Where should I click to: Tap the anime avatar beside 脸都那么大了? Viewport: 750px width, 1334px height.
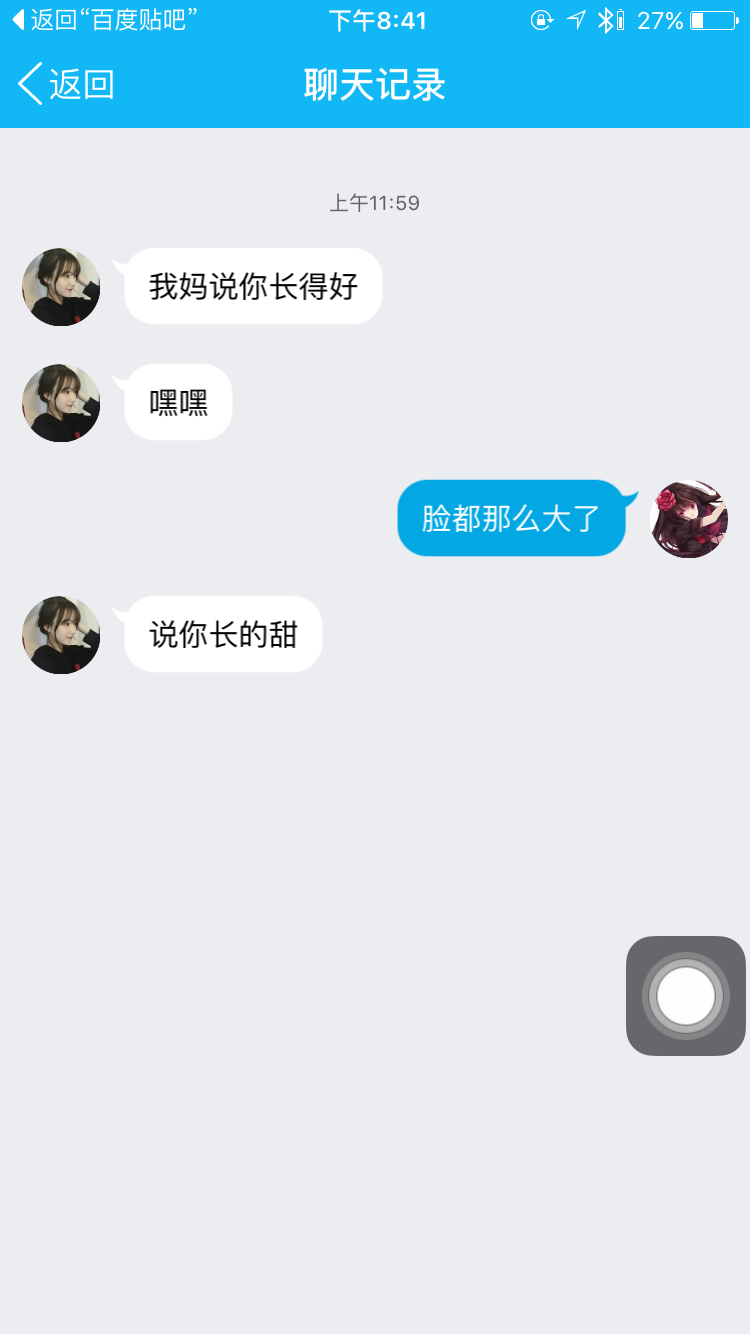coord(689,519)
